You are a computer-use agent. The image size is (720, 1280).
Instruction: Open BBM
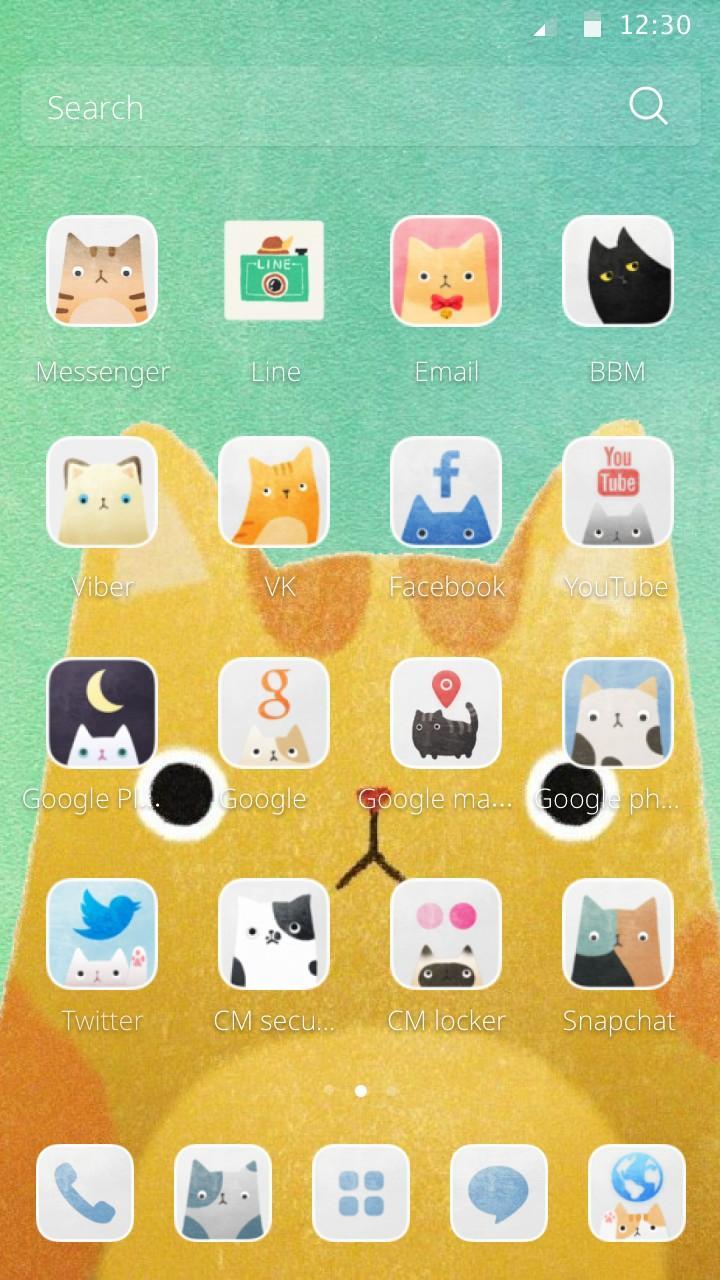[x=618, y=271]
